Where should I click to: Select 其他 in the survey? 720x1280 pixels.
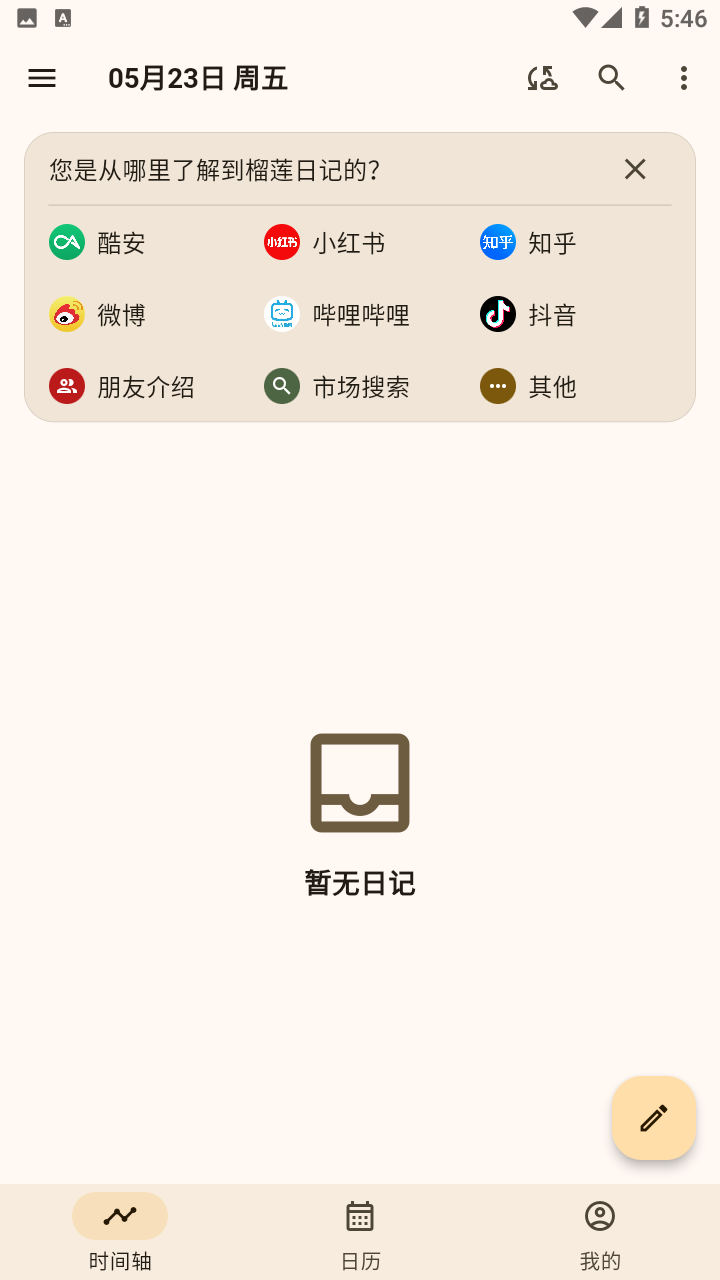pyautogui.click(x=528, y=387)
